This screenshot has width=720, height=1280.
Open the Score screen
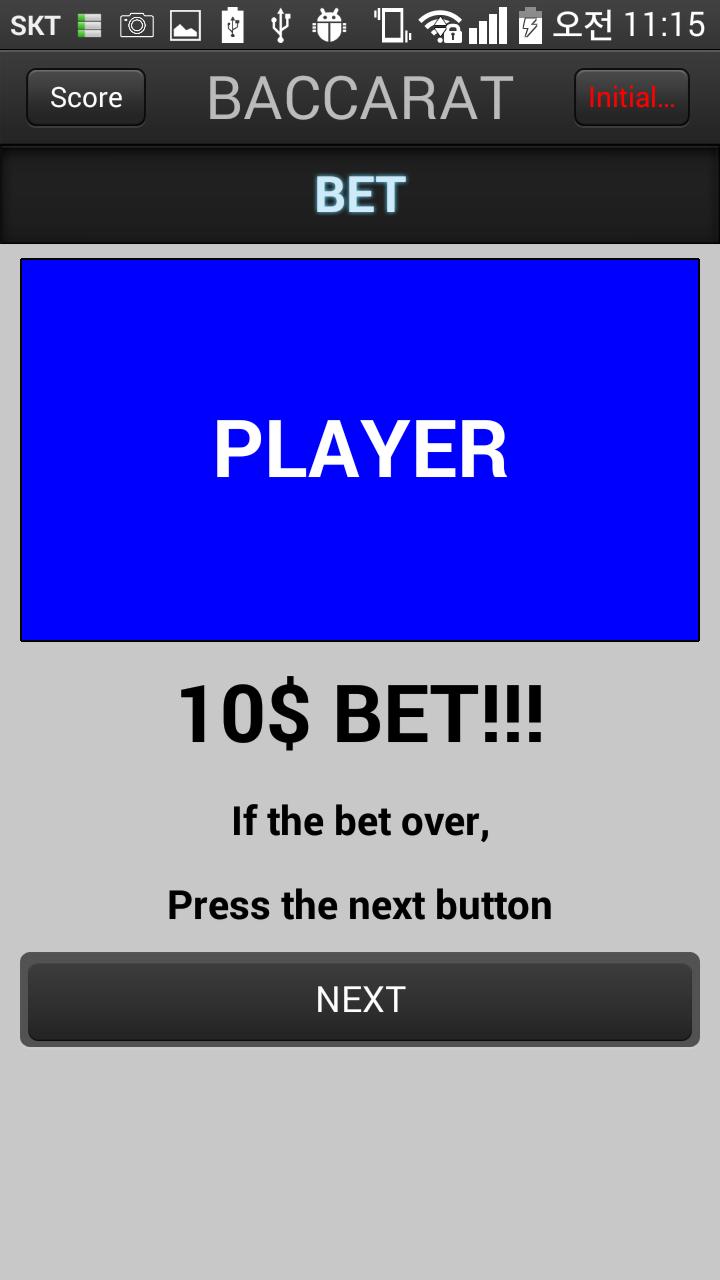pyautogui.click(x=85, y=97)
